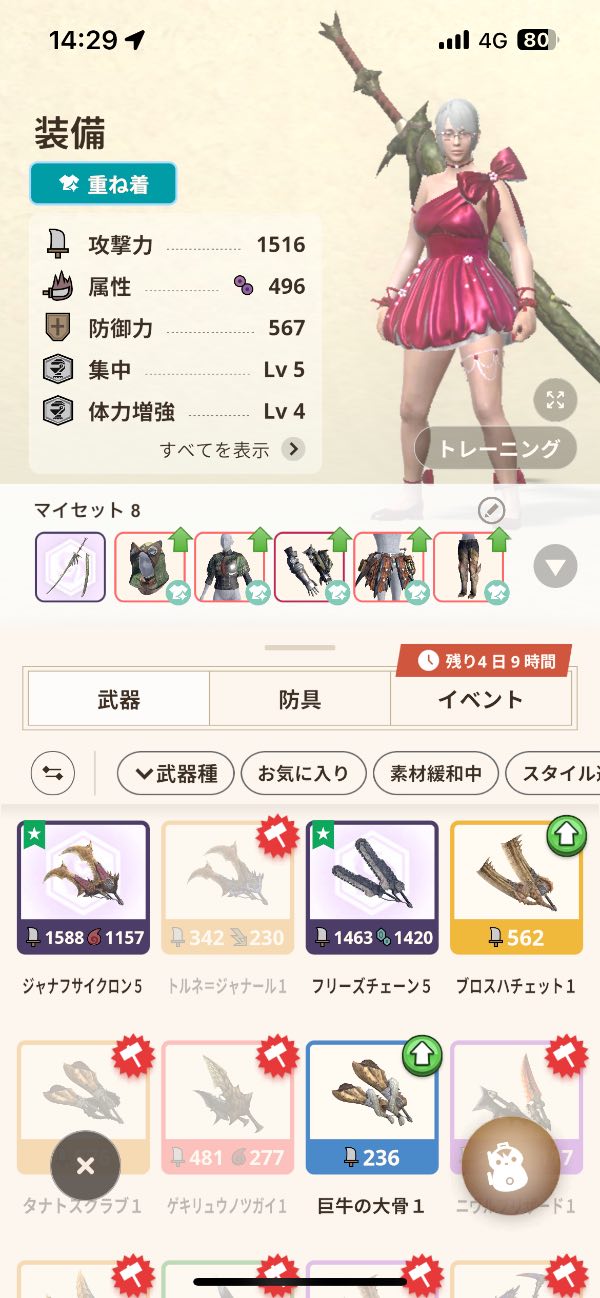Open the sort order swap icon
Image resolution: width=600 pixels, height=1298 pixels.
pyautogui.click(x=53, y=773)
